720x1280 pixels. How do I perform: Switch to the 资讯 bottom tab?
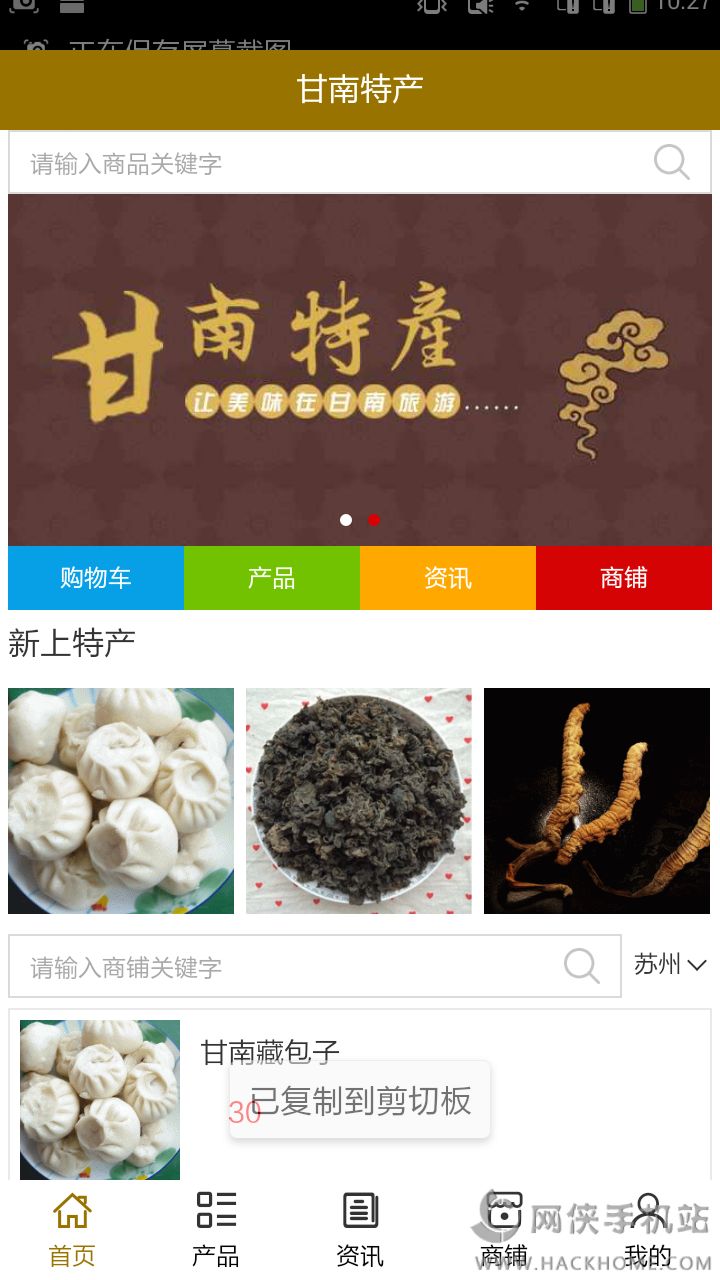pyautogui.click(x=360, y=1229)
